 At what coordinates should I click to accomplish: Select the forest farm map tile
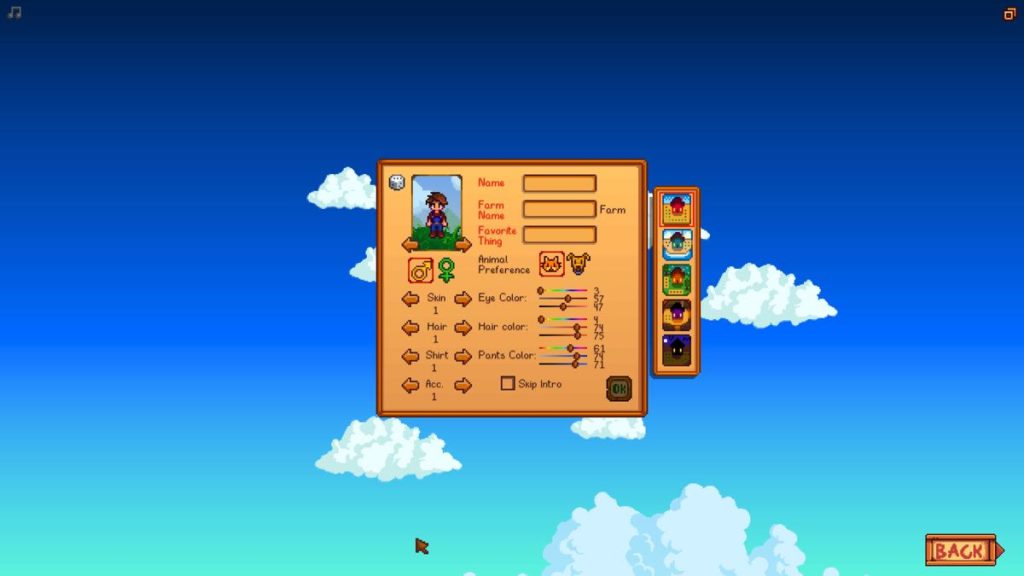click(677, 279)
